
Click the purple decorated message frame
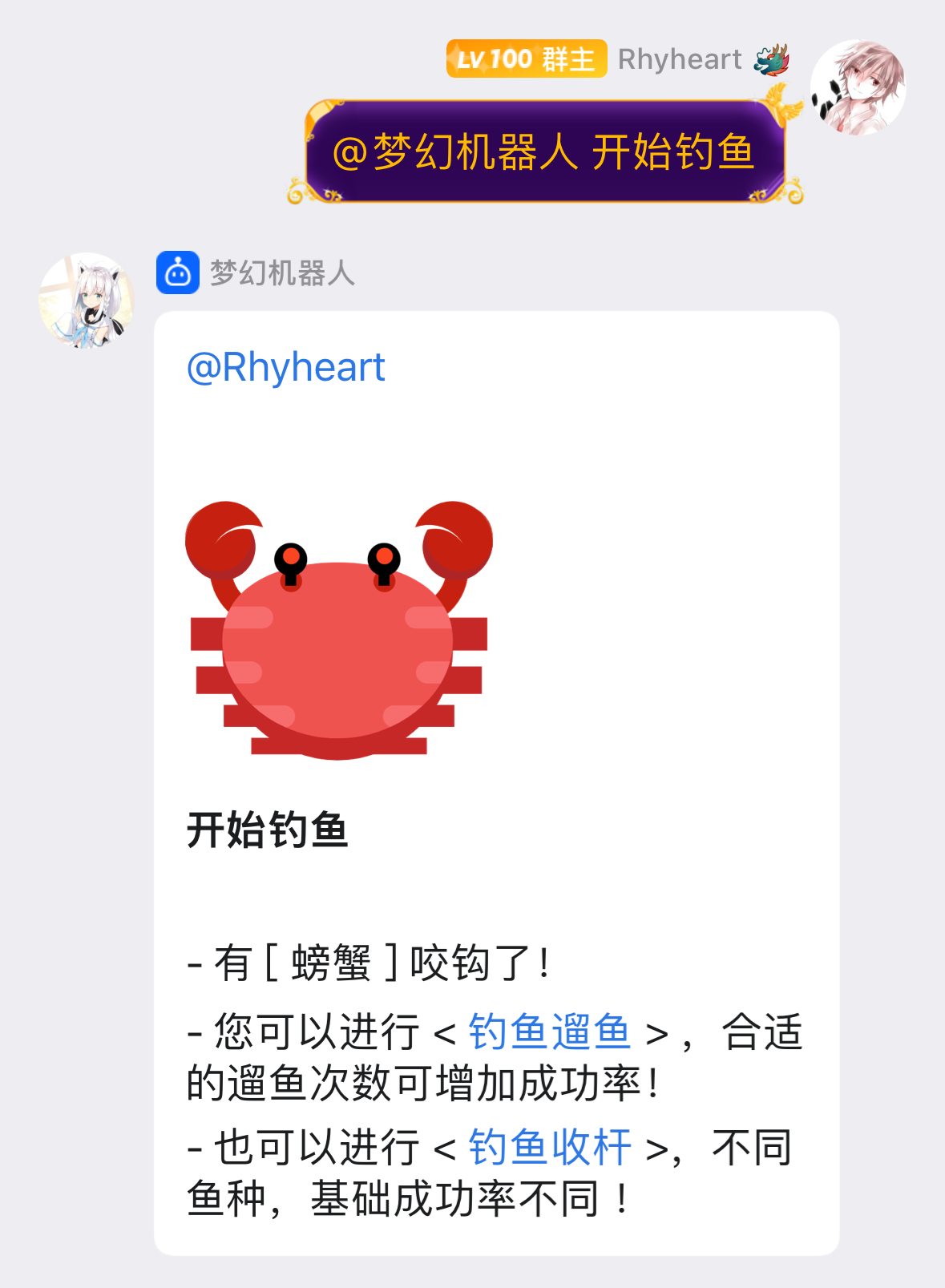(x=549, y=152)
